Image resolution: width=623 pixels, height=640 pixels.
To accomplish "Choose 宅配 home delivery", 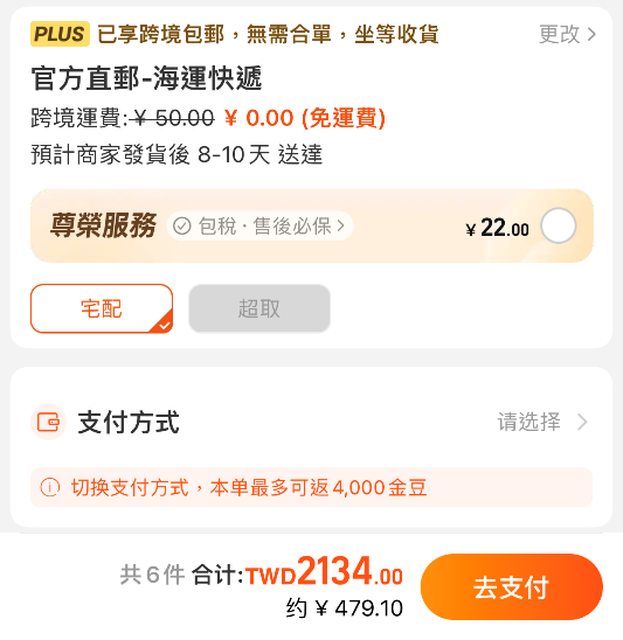I will pyautogui.click(x=101, y=308).
